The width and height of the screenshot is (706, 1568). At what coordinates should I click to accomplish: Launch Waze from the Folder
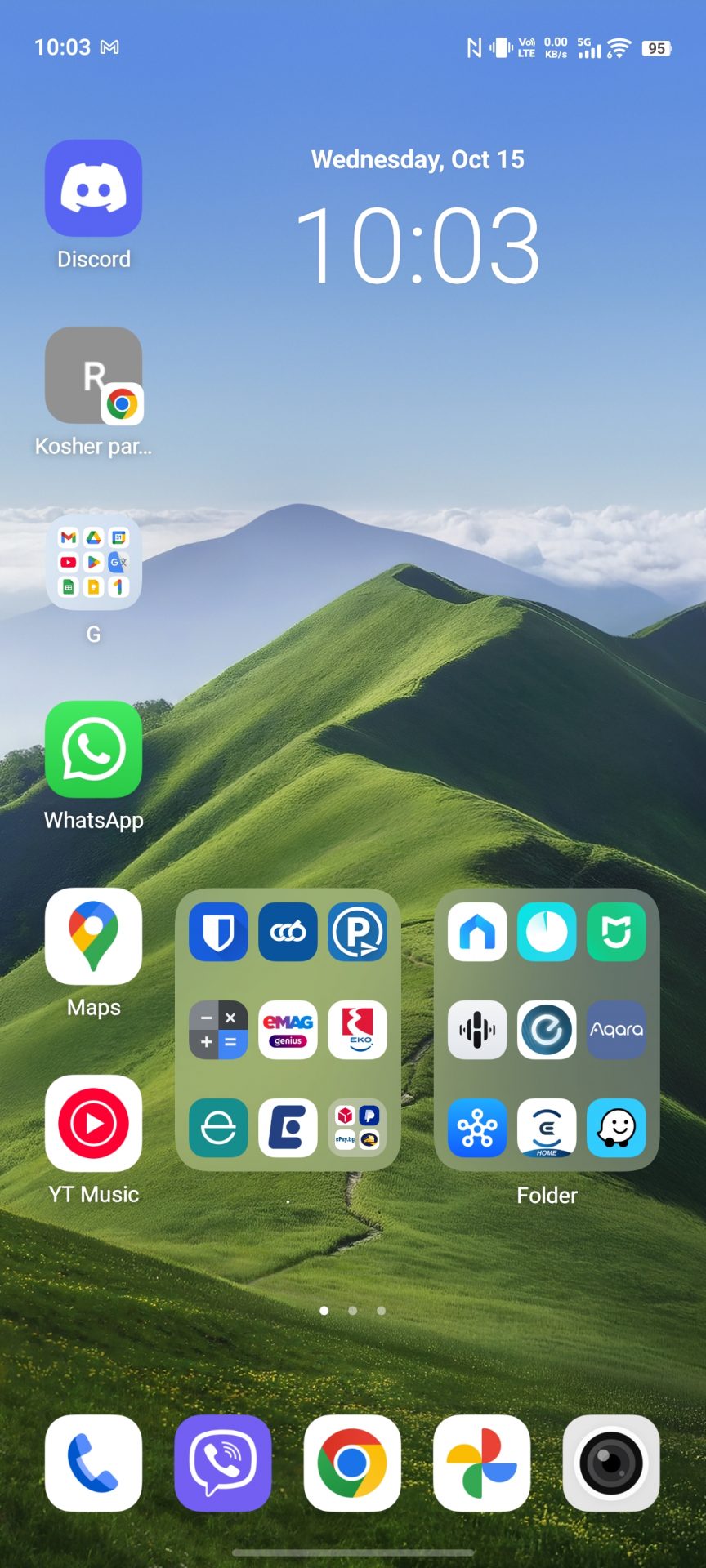pyautogui.click(x=616, y=1128)
